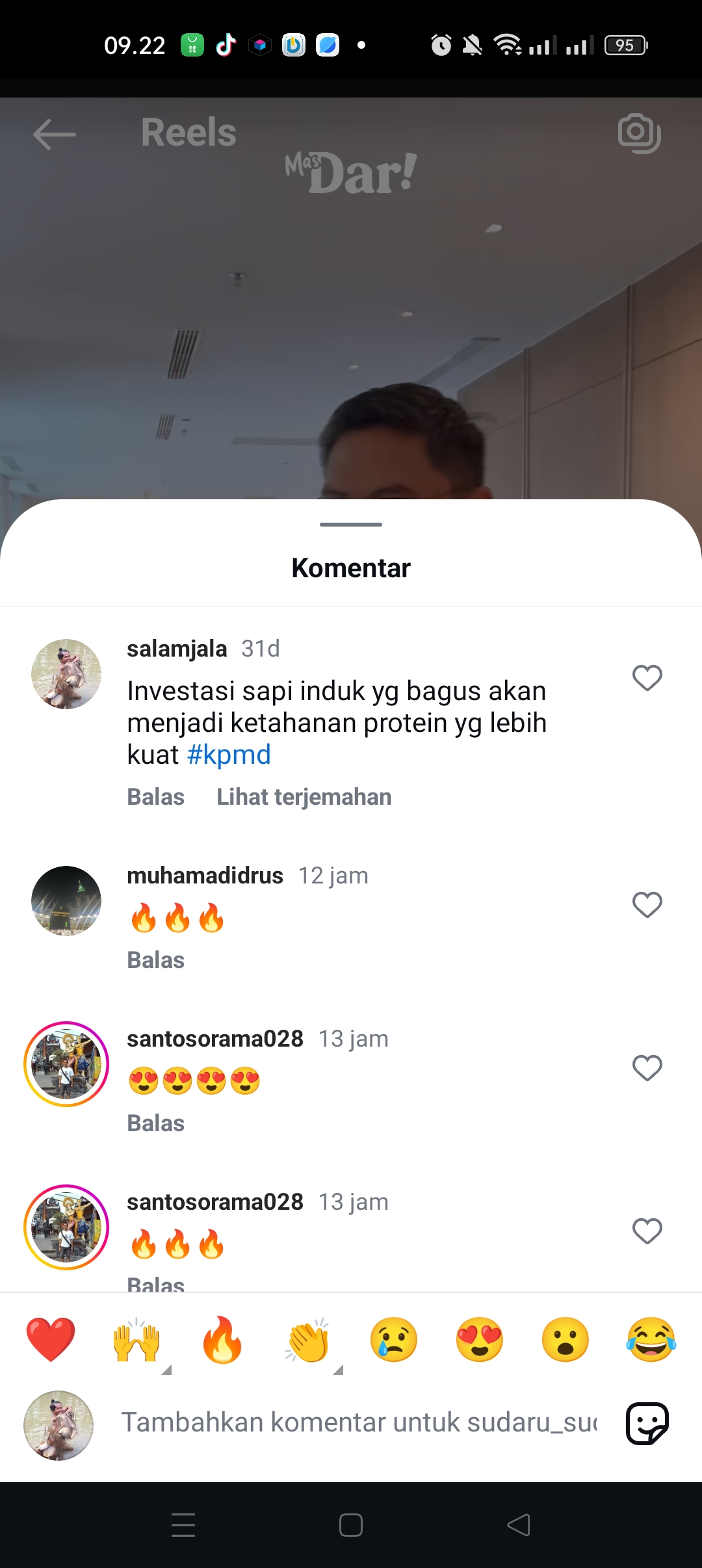Insert the clapping hands quick emoji
The width and height of the screenshot is (702, 1568).
tap(308, 1340)
